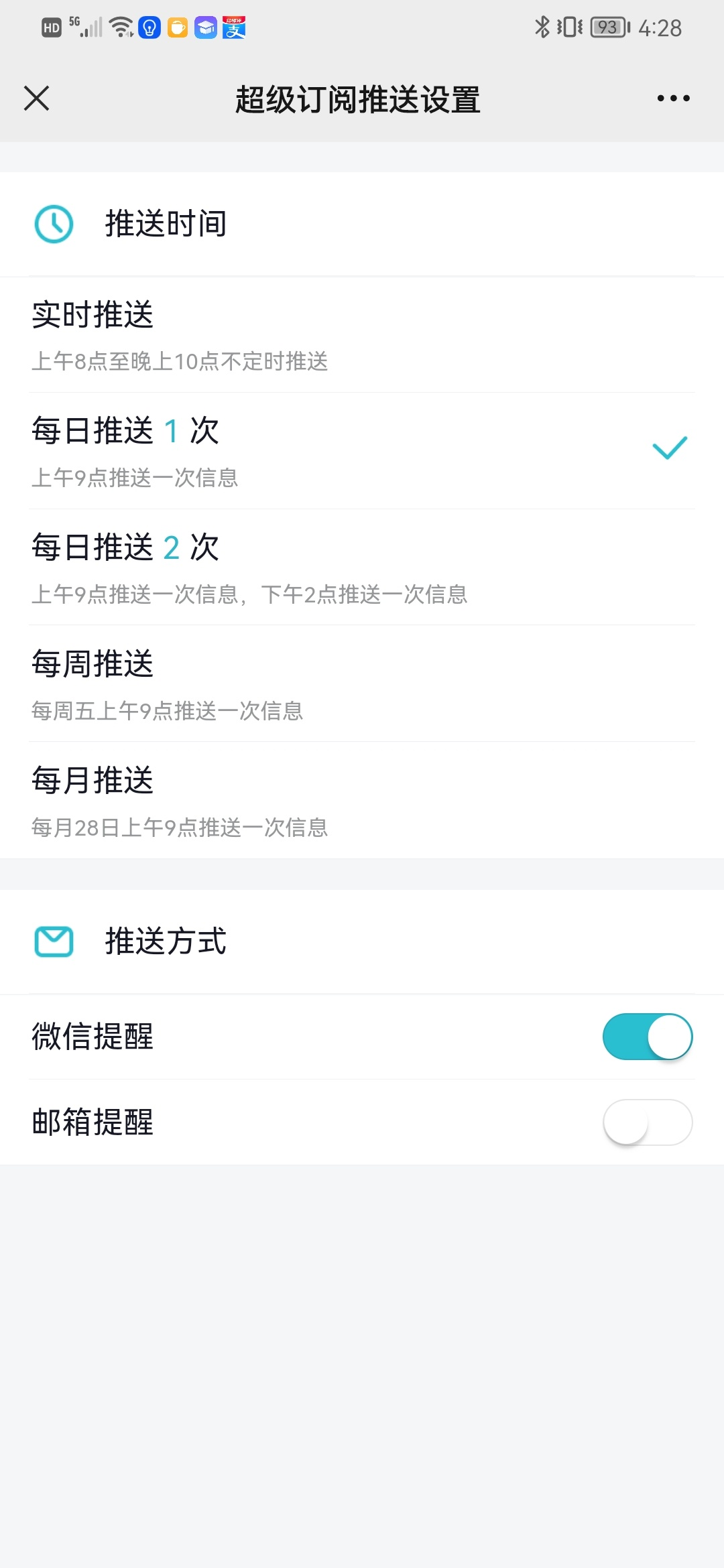Turn off 微信提醒 switch
This screenshot has width=724, height=1568.
[x=647, y=1037]
